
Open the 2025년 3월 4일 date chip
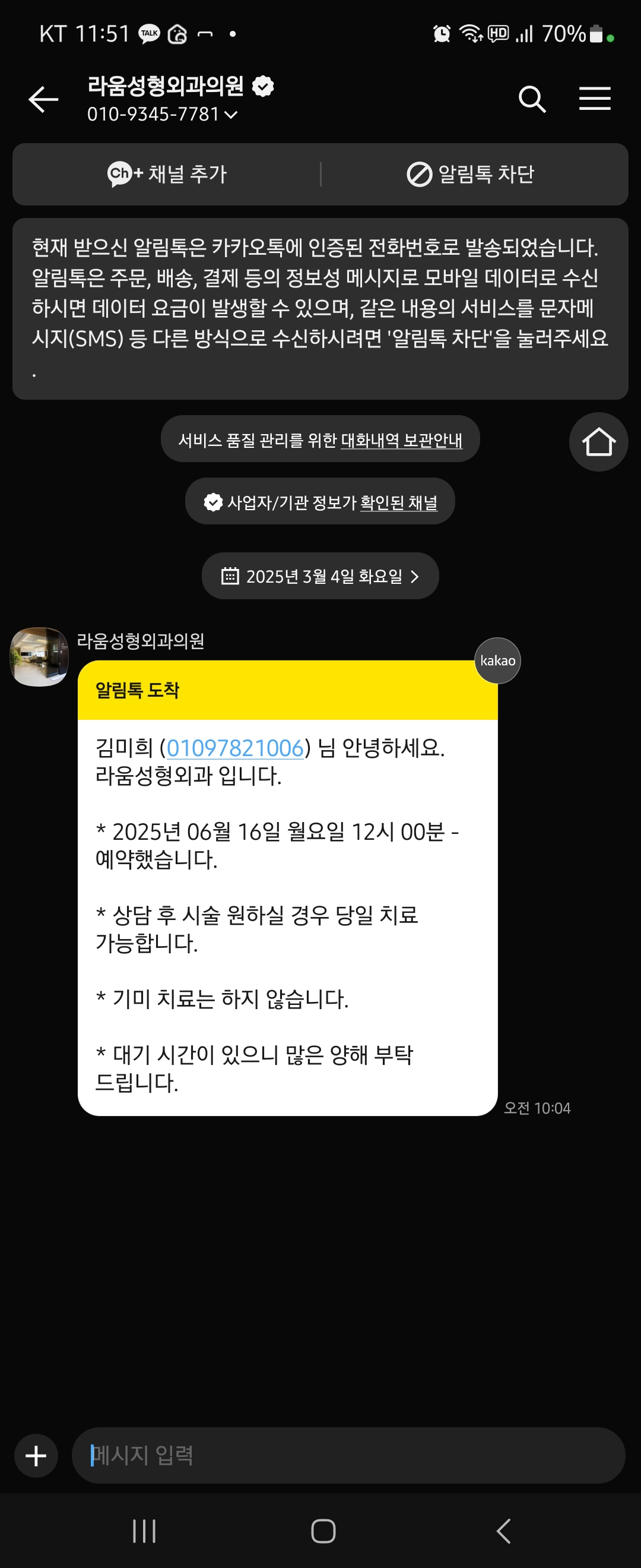(x=320, y=577)
